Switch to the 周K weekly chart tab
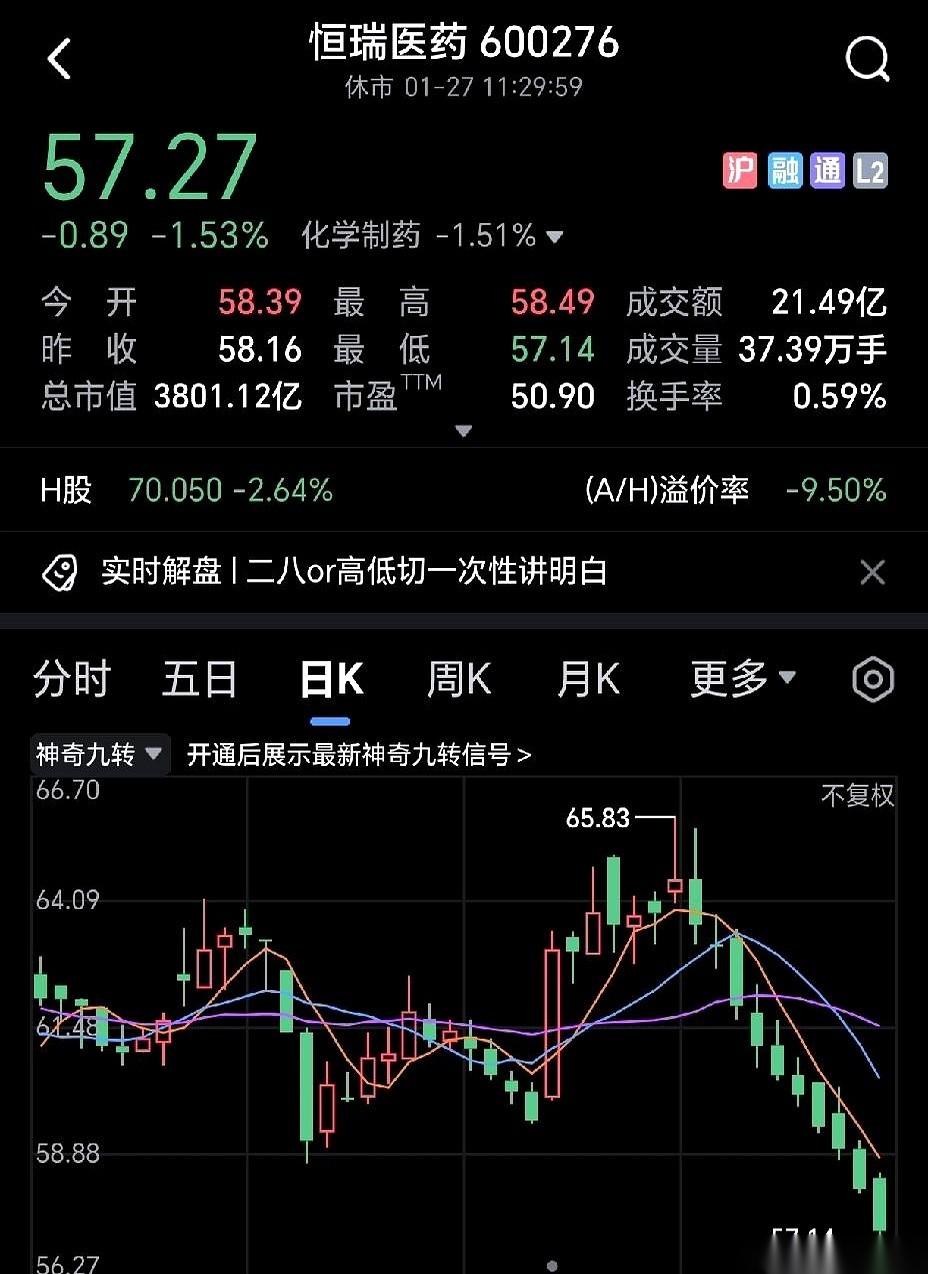Viewport: 928px width, 1274px height. coord(457,679)
